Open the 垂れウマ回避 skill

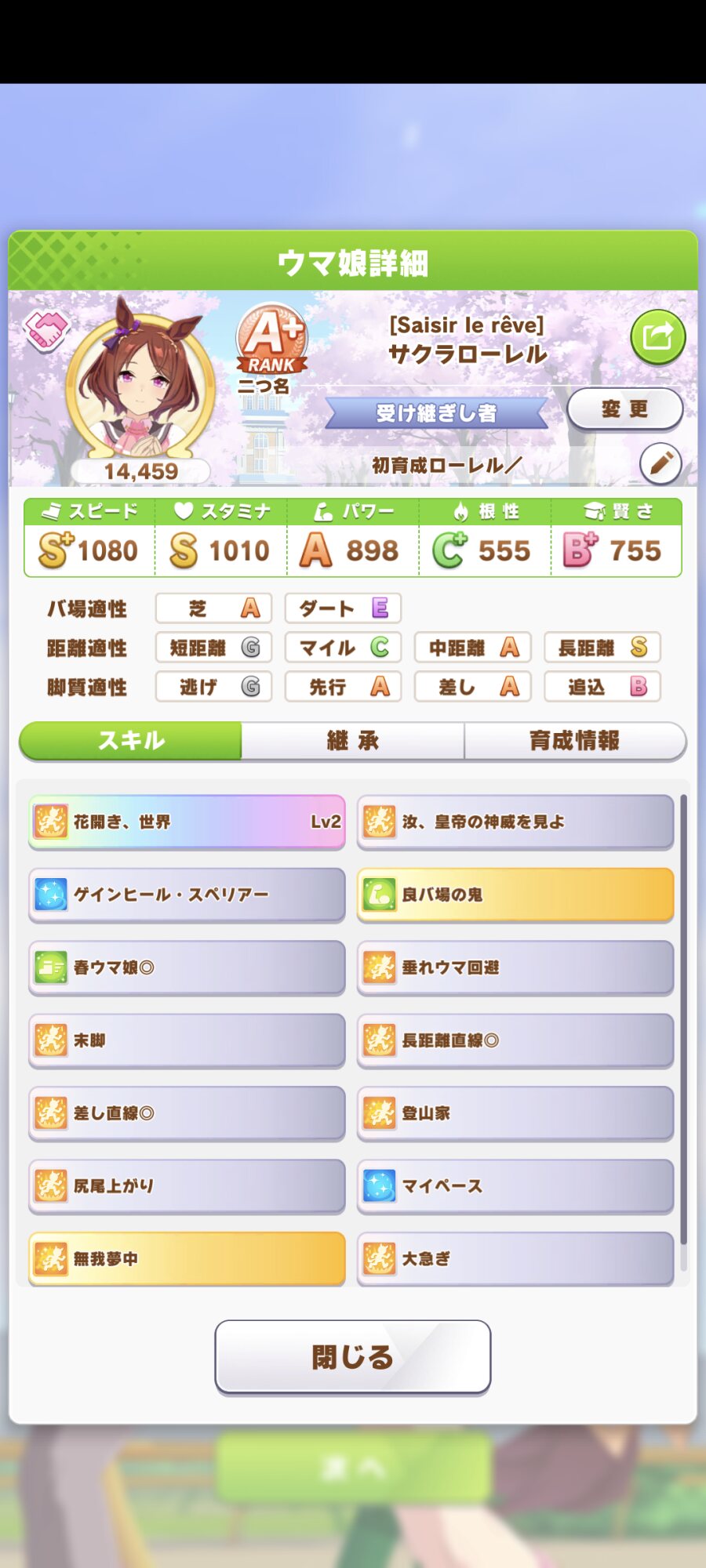[515, 967]
